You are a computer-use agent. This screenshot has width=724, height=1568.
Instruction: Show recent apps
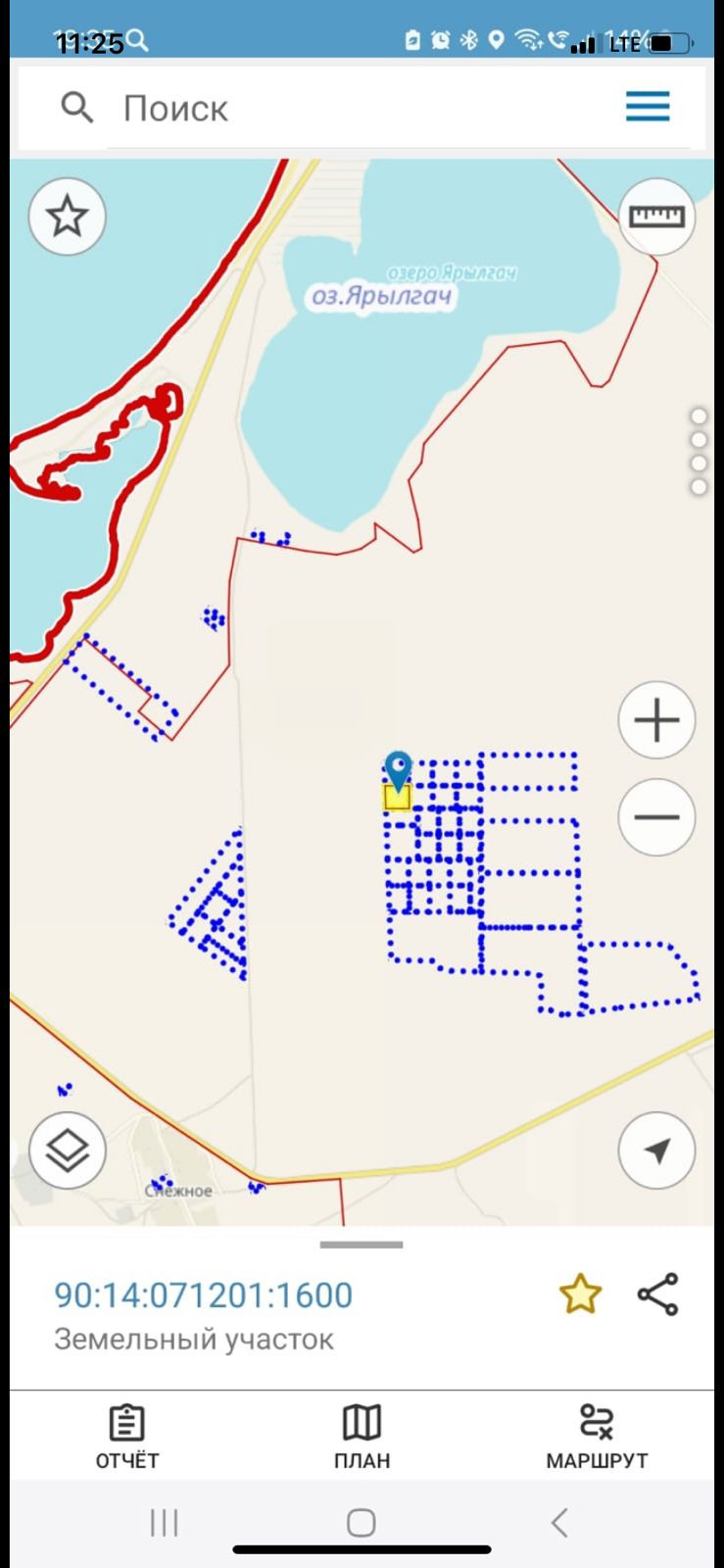coord(164,1522)
